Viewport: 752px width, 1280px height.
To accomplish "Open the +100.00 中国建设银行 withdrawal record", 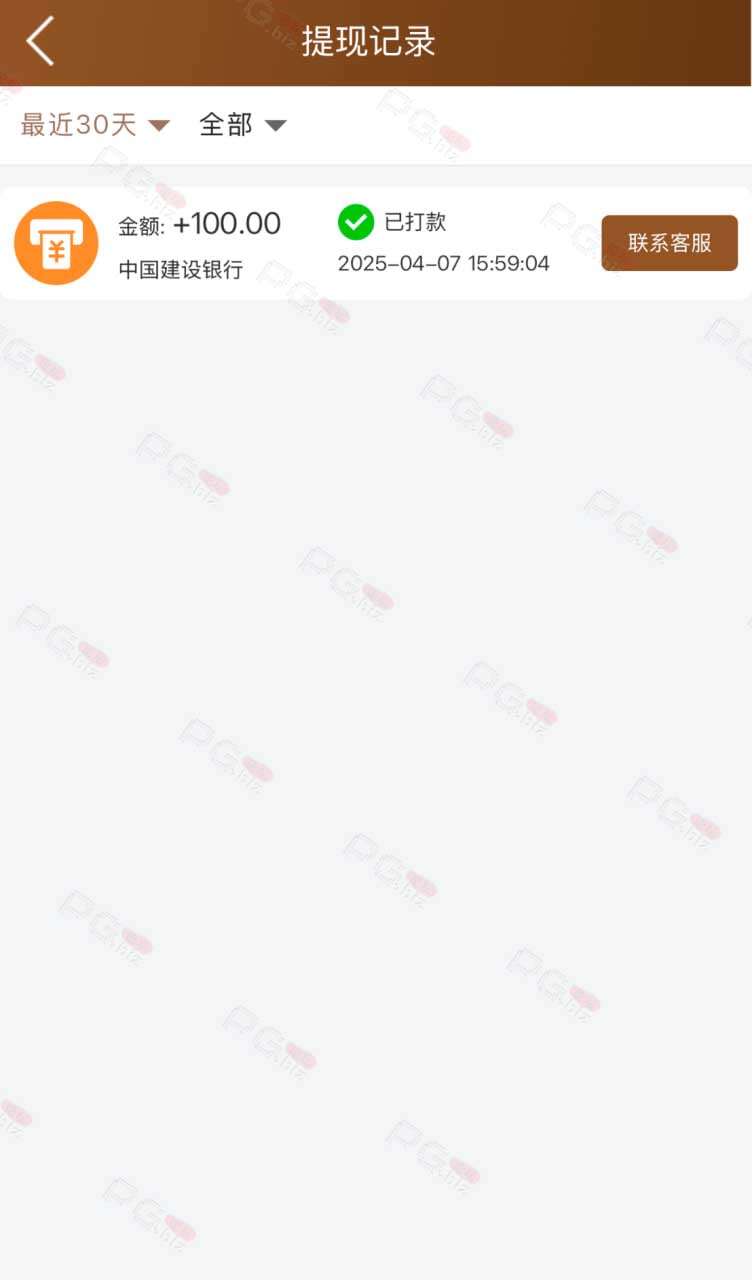I will pos(376,243).
